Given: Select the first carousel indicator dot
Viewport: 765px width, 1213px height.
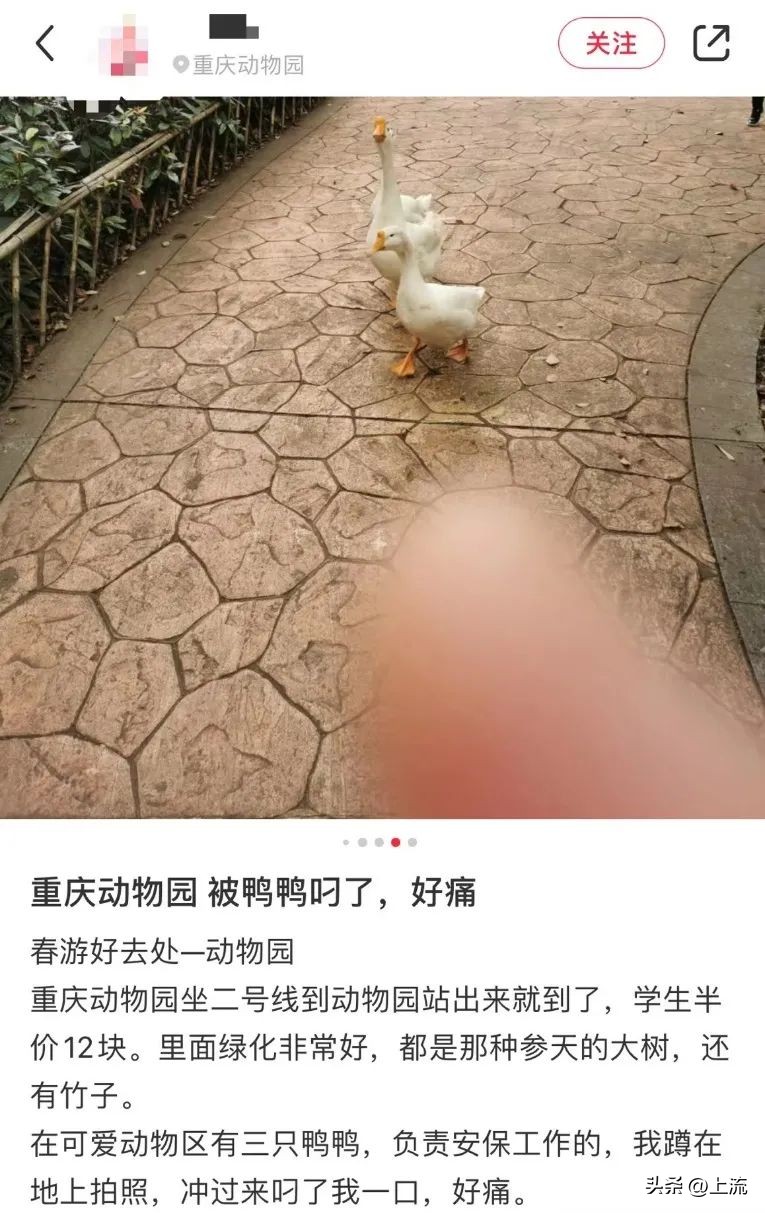Looking at the screenshot, I should click(x=347, y=842).
